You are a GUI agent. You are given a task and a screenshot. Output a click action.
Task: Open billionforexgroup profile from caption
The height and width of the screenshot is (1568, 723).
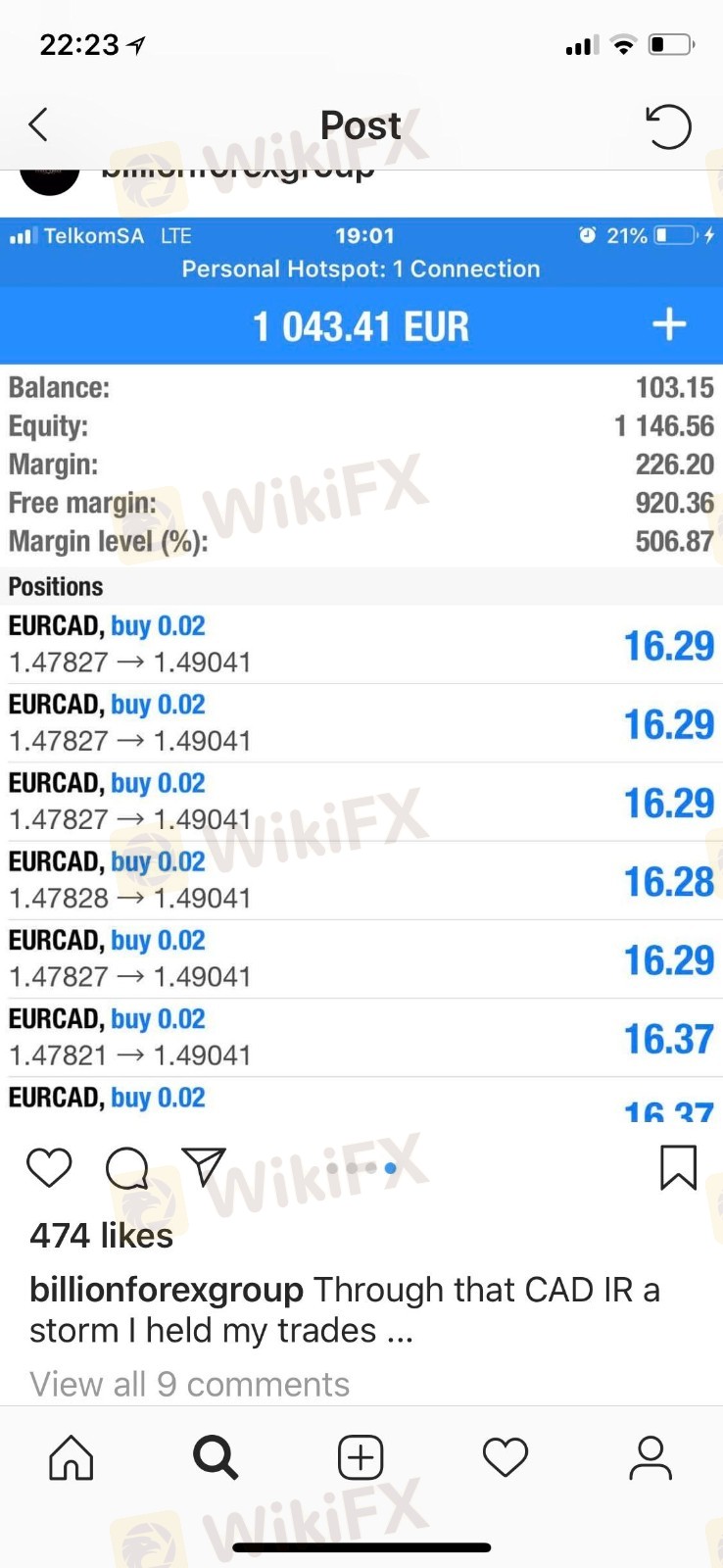(166, 1290)
